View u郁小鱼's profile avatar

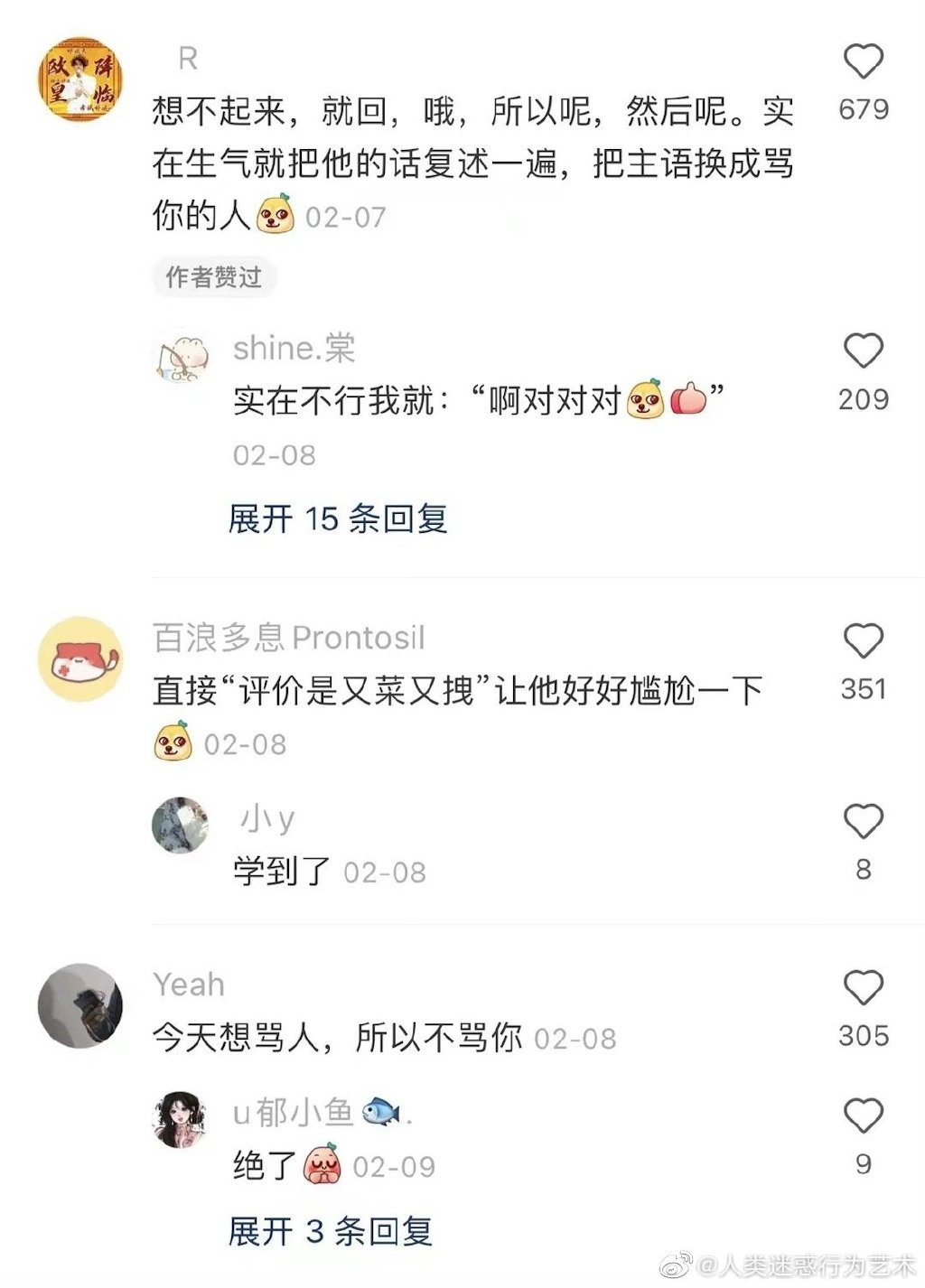tap(180, 1119)
